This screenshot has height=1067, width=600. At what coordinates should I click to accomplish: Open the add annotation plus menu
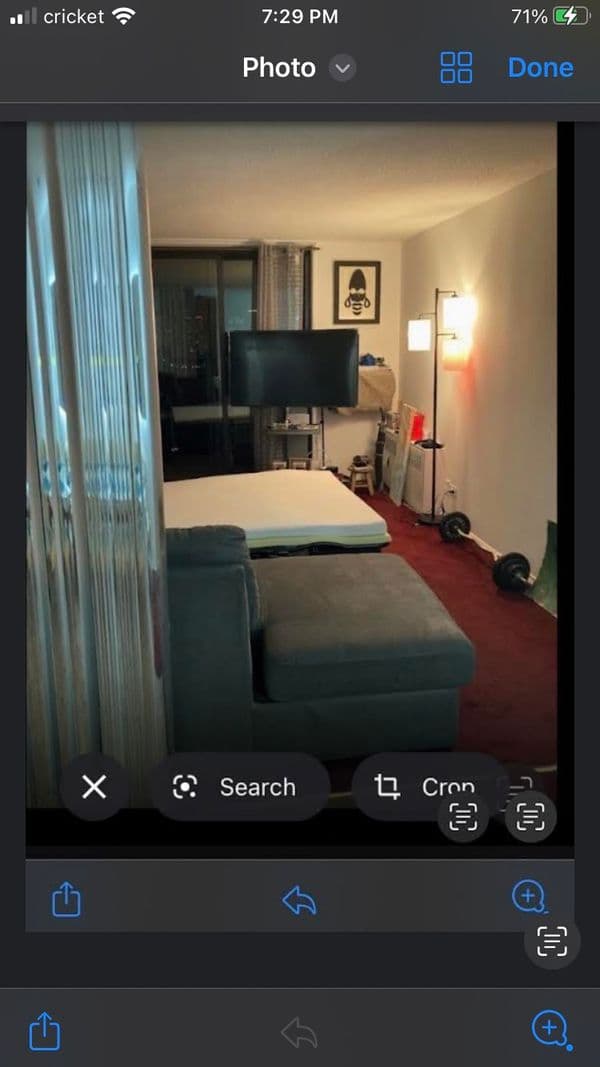[550, 1029]
